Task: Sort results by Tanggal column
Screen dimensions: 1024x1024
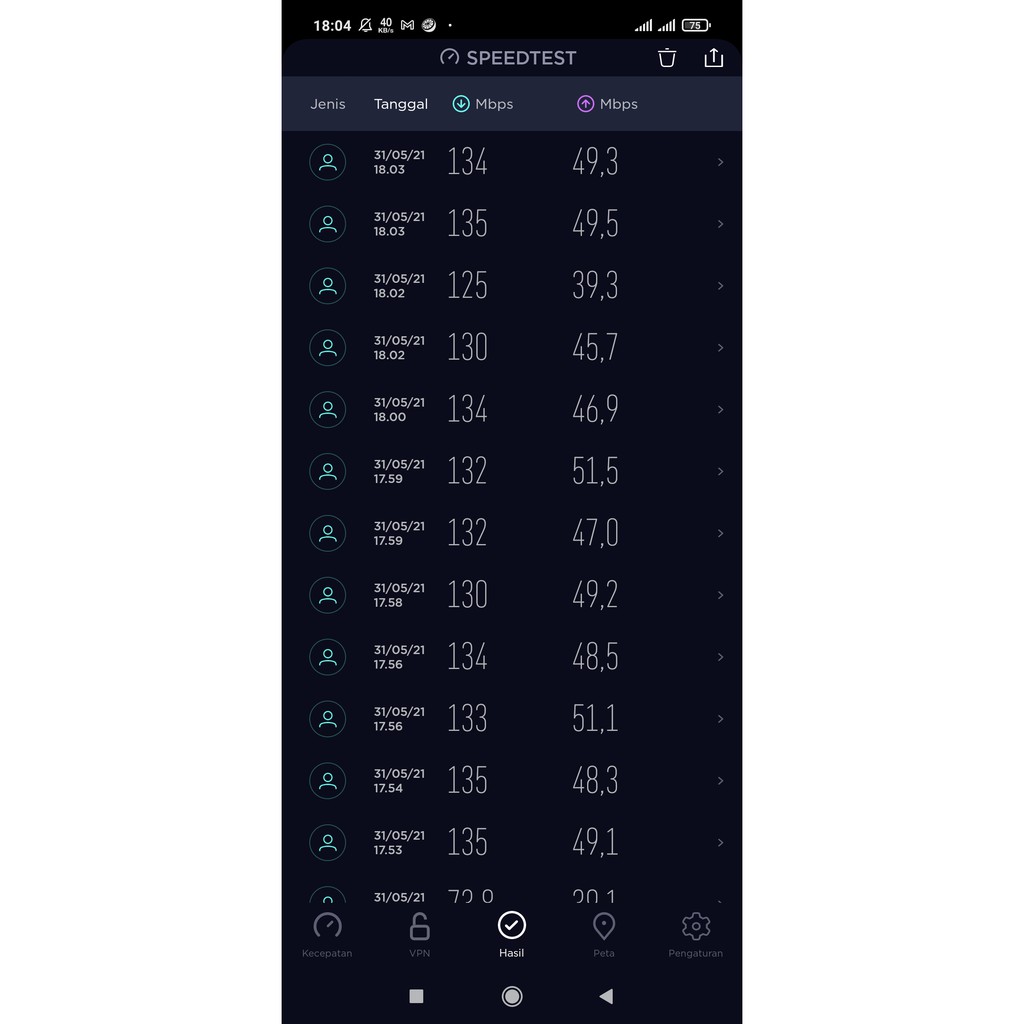Action: [x=401, y=104]
